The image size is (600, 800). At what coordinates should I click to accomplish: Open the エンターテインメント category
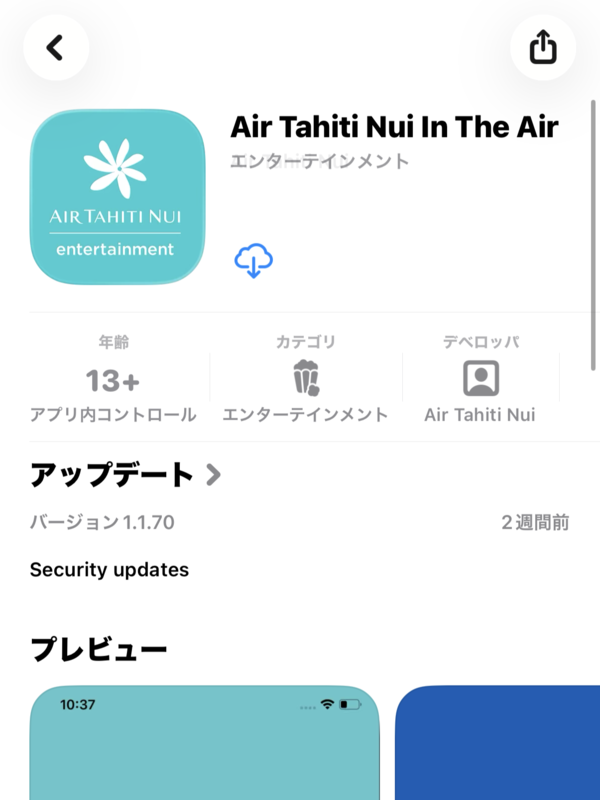[x=305, y=379]
